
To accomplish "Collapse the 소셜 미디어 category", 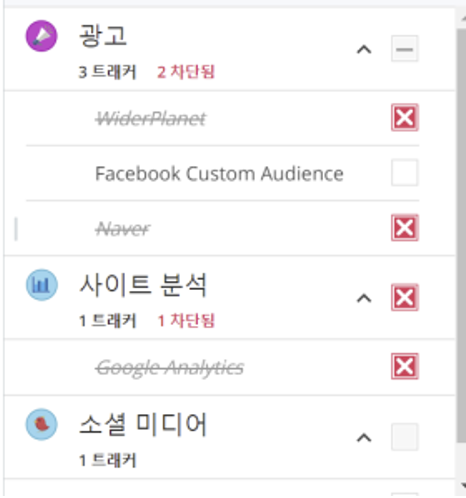I will [x=364, y=437].
